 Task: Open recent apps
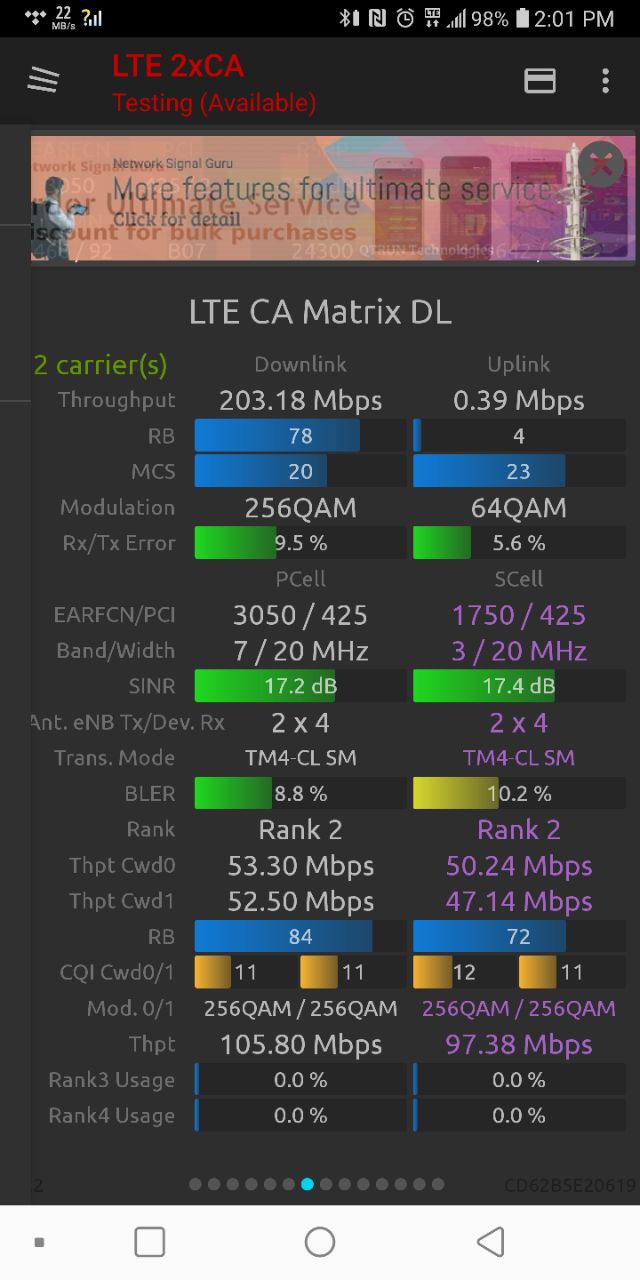click(149, 1242)
